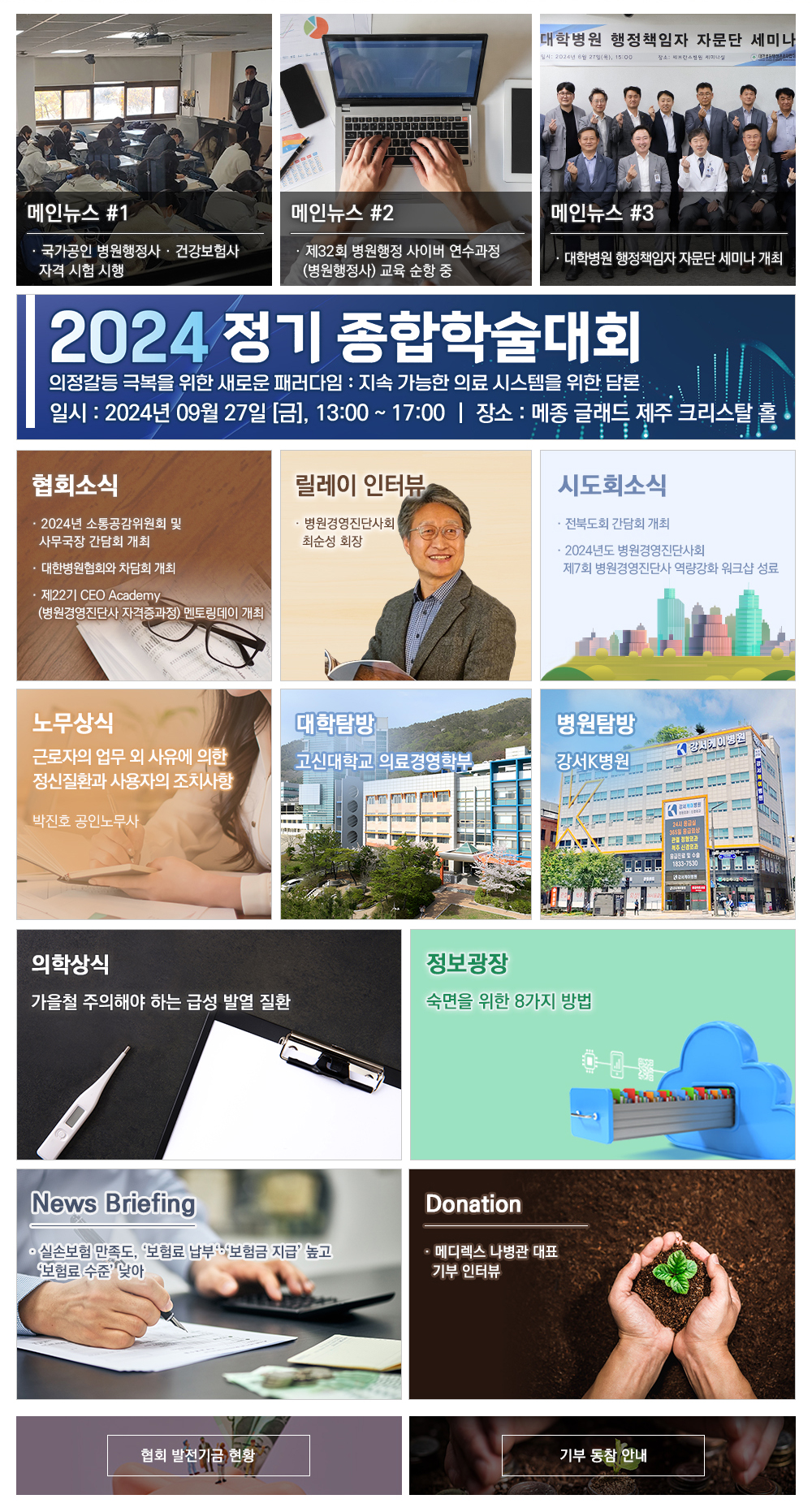Open main news #2 cyber training course
This screenshot has height=1512, width=812.
tap(405, 150)
